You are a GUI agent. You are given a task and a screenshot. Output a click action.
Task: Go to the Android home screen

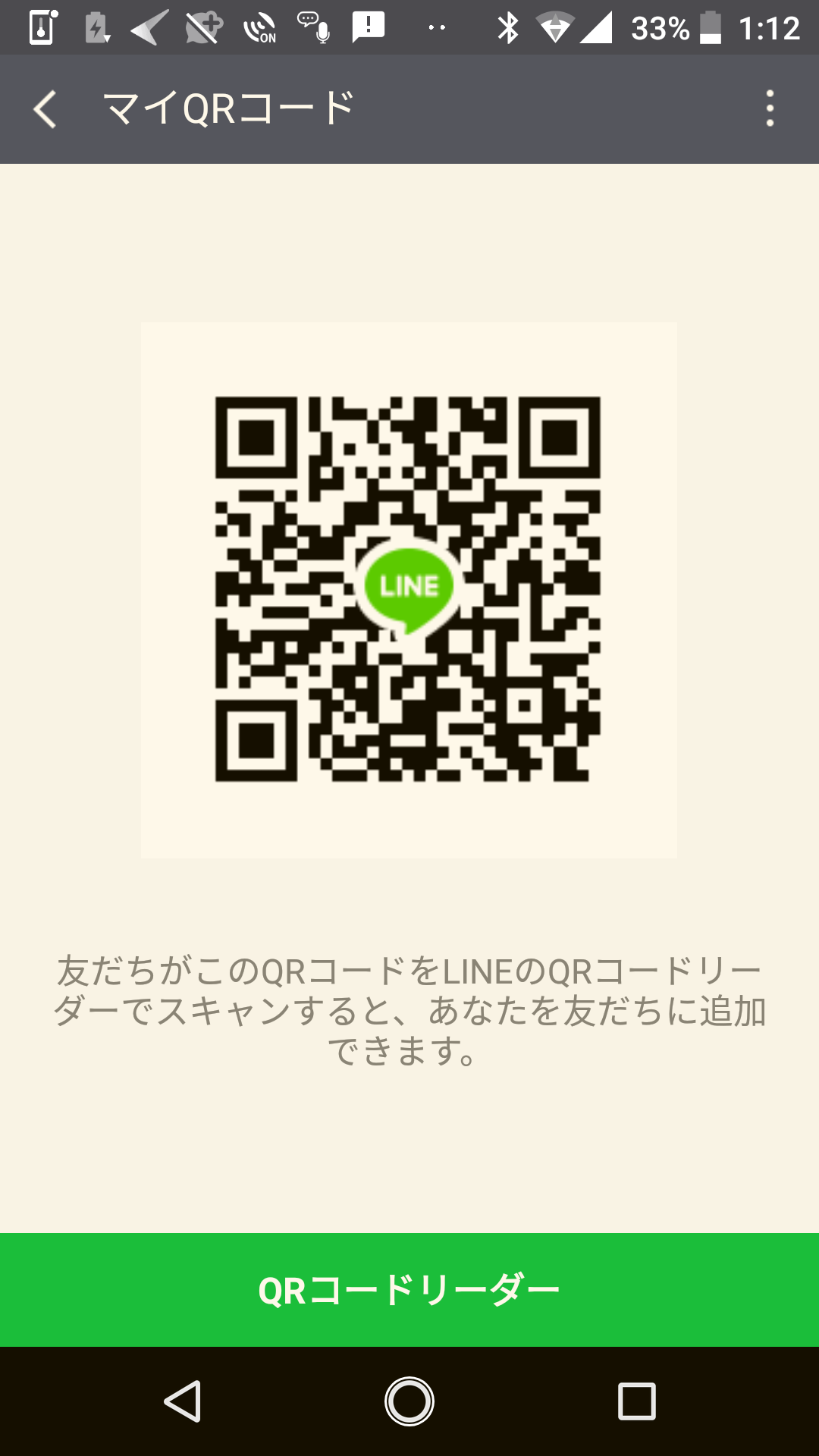tap(409, 1401)
